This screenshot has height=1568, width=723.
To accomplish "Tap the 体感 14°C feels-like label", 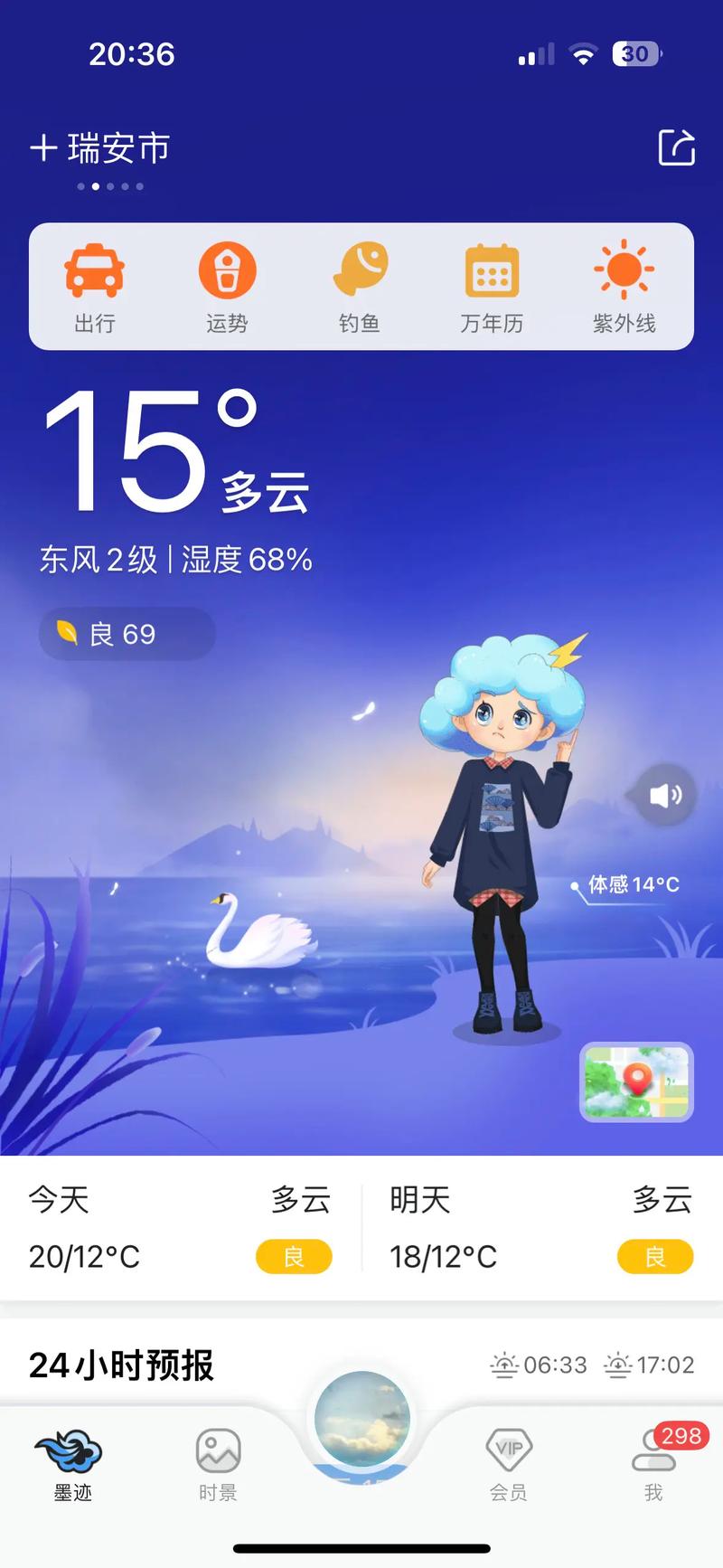I will (x=633, y=883).
